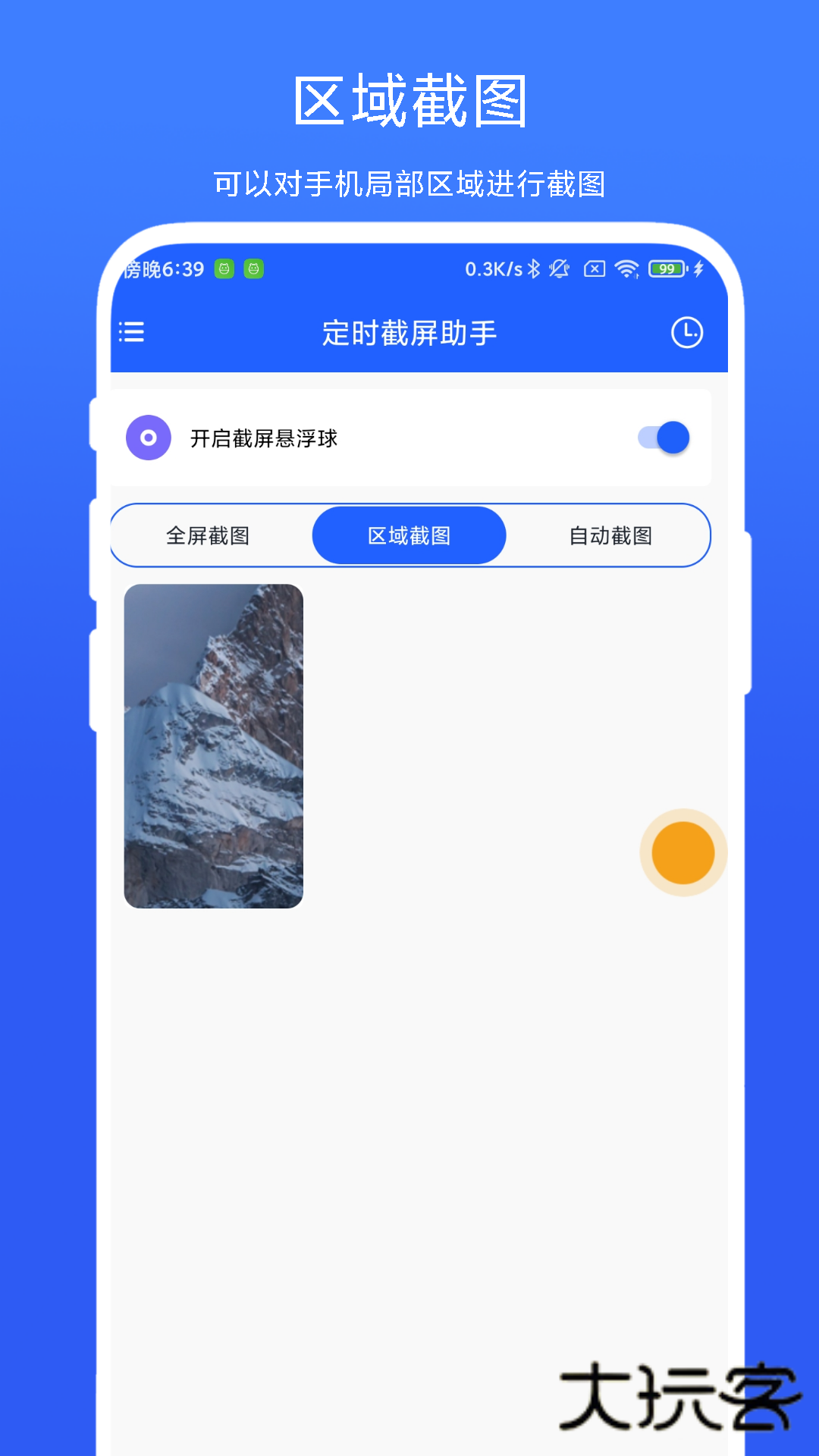Toggle the floating ball setting row
The image size is (819, 1456).
pos(409,438)
